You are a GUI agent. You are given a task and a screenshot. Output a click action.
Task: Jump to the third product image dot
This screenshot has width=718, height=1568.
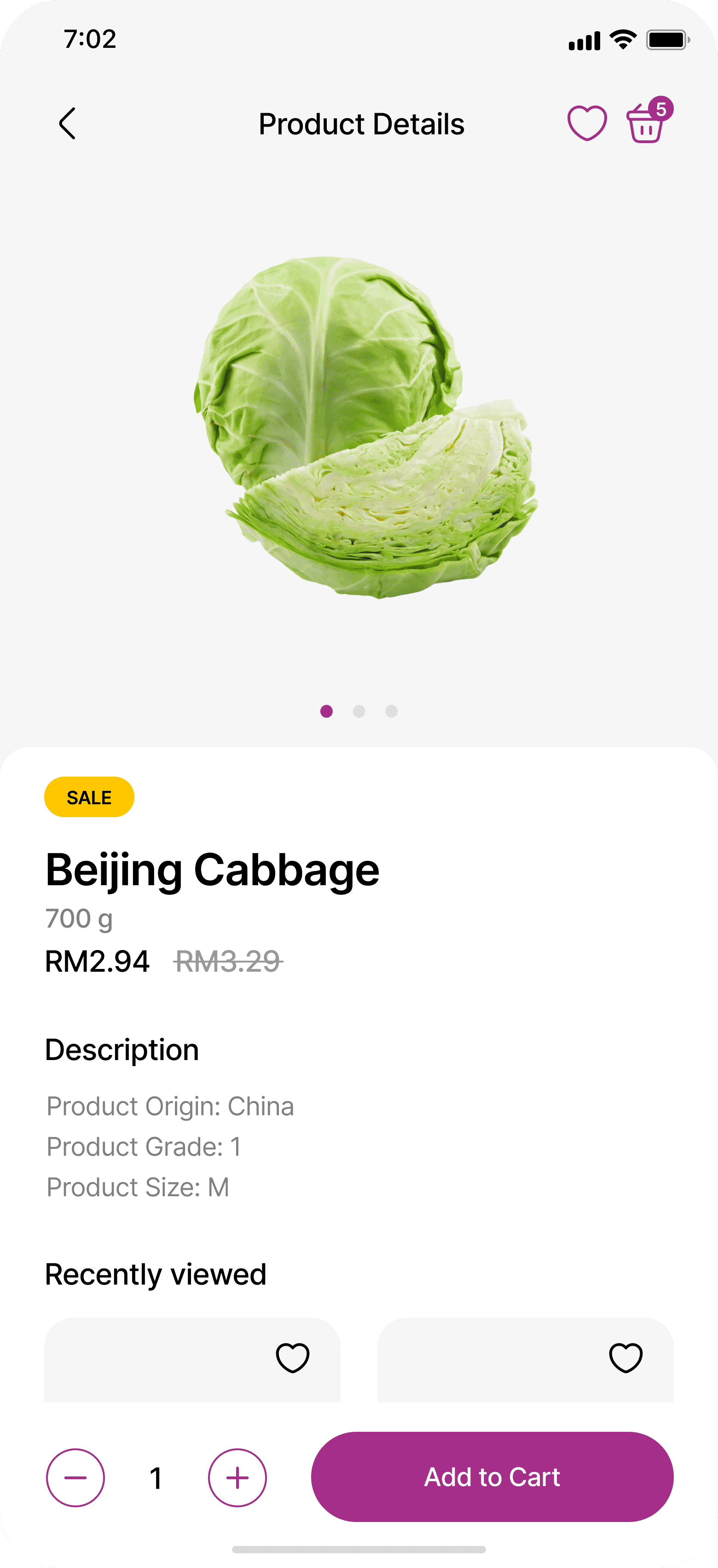392,711
